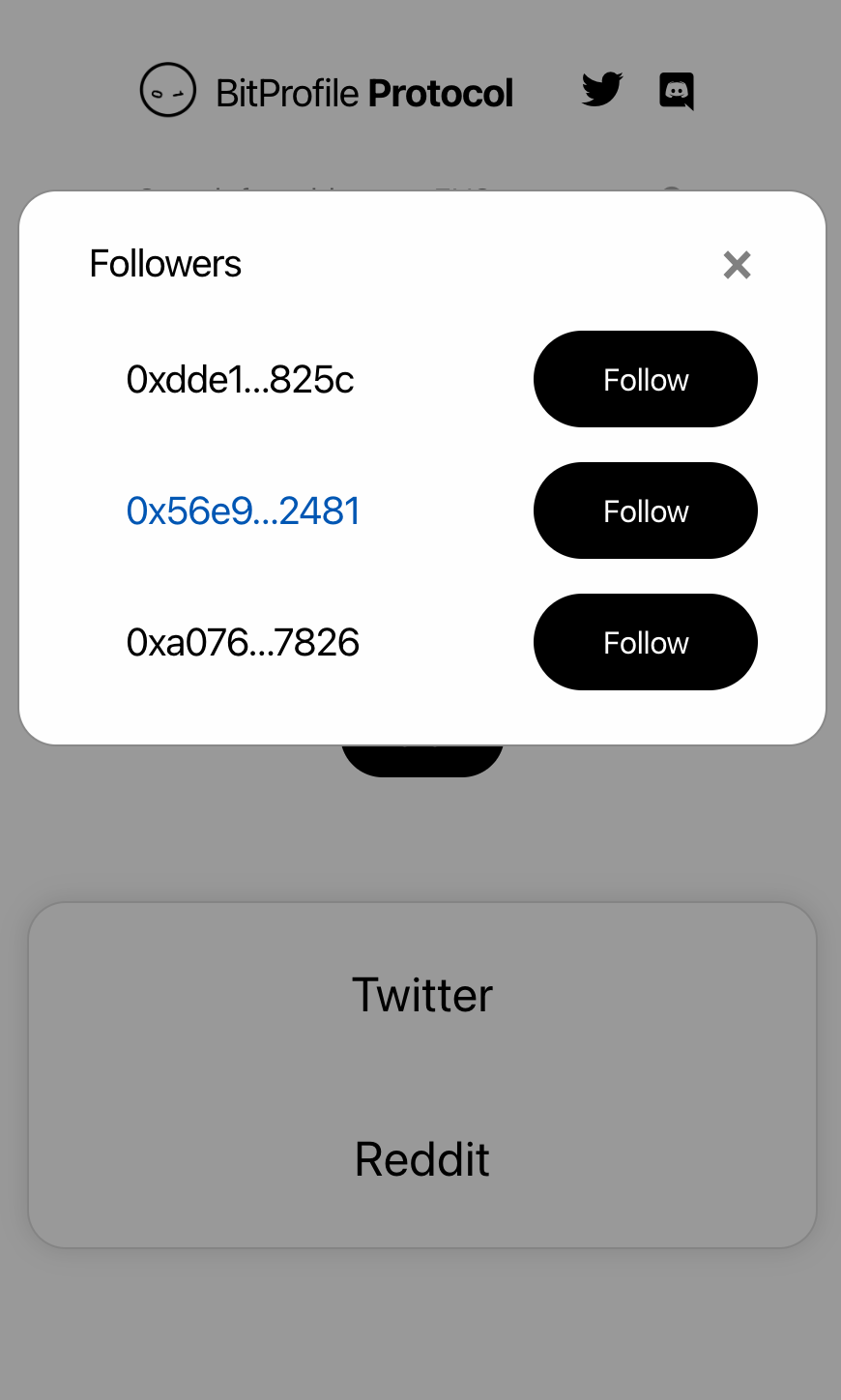Follow the address 0xdde1...825c

coord(645,379)
